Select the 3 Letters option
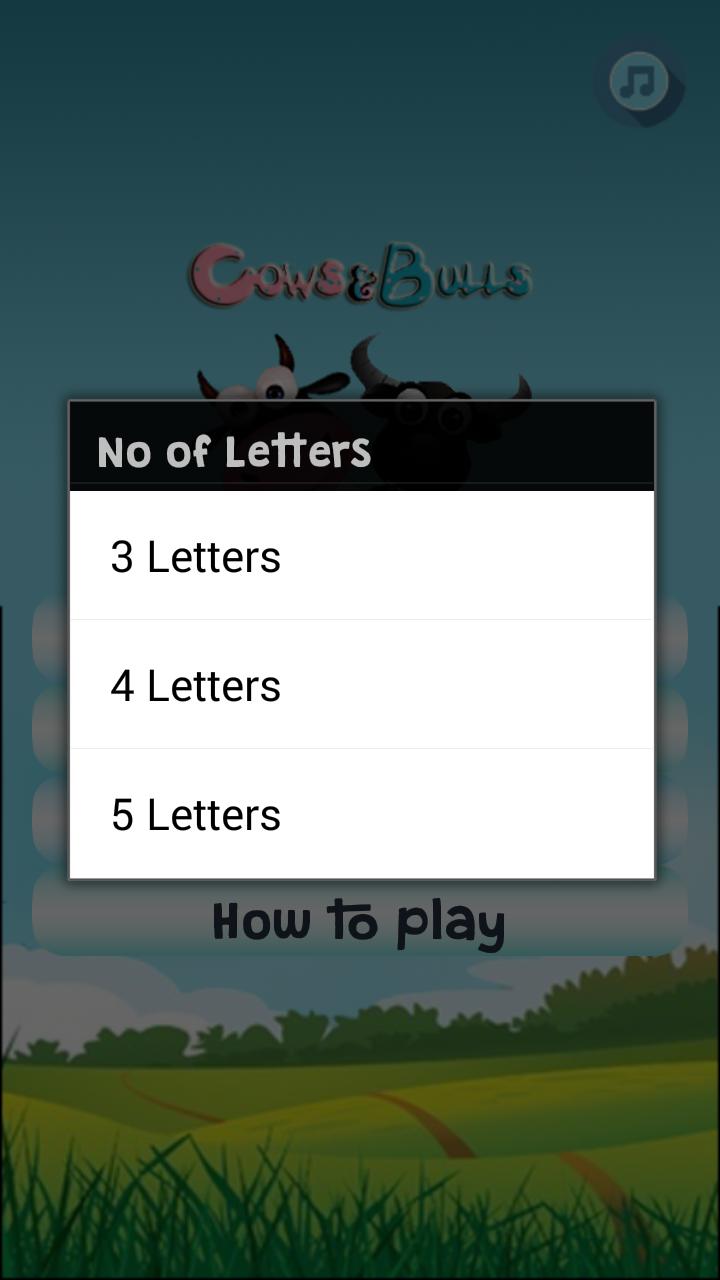This screenshot has width=720, height=1280. click(360, 556)
